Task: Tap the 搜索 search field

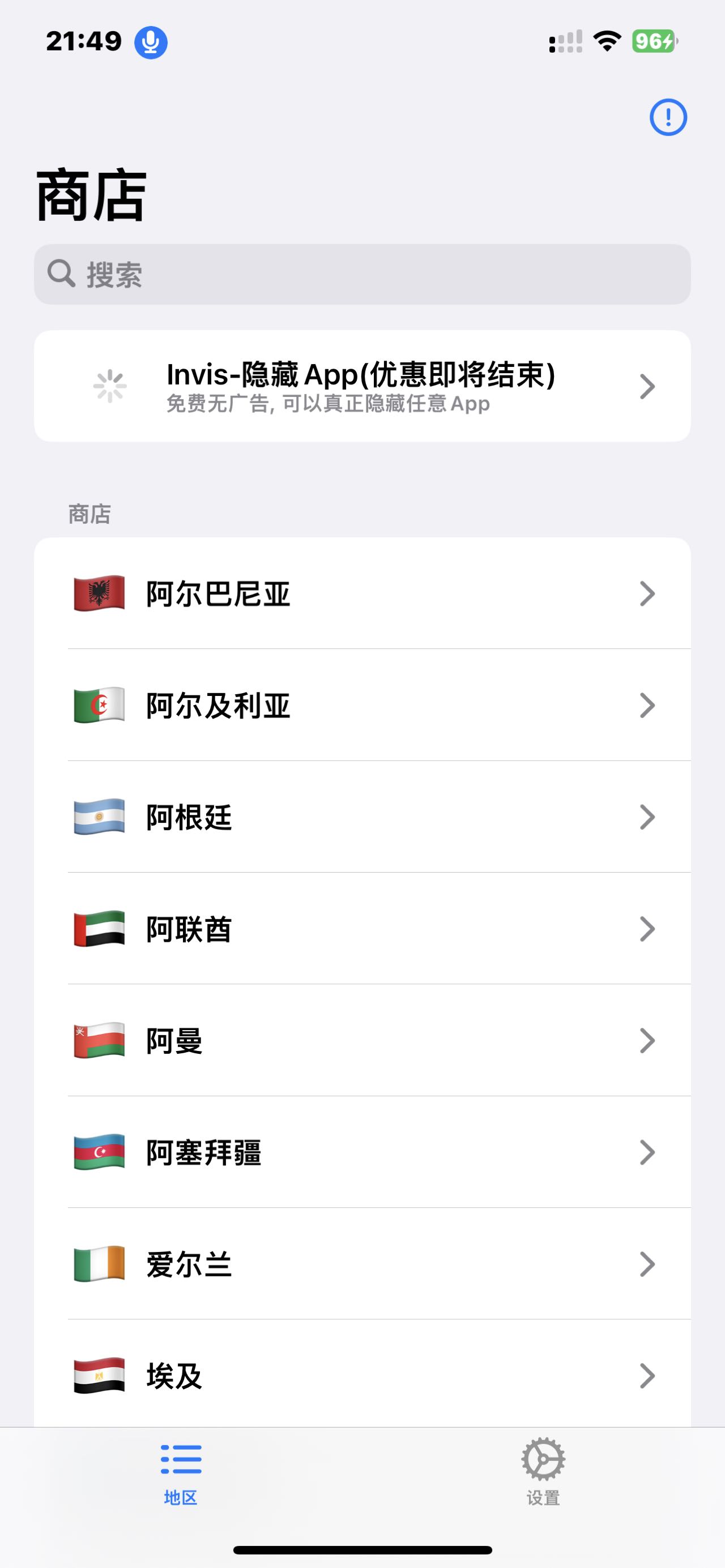Action: coord(362,275)
